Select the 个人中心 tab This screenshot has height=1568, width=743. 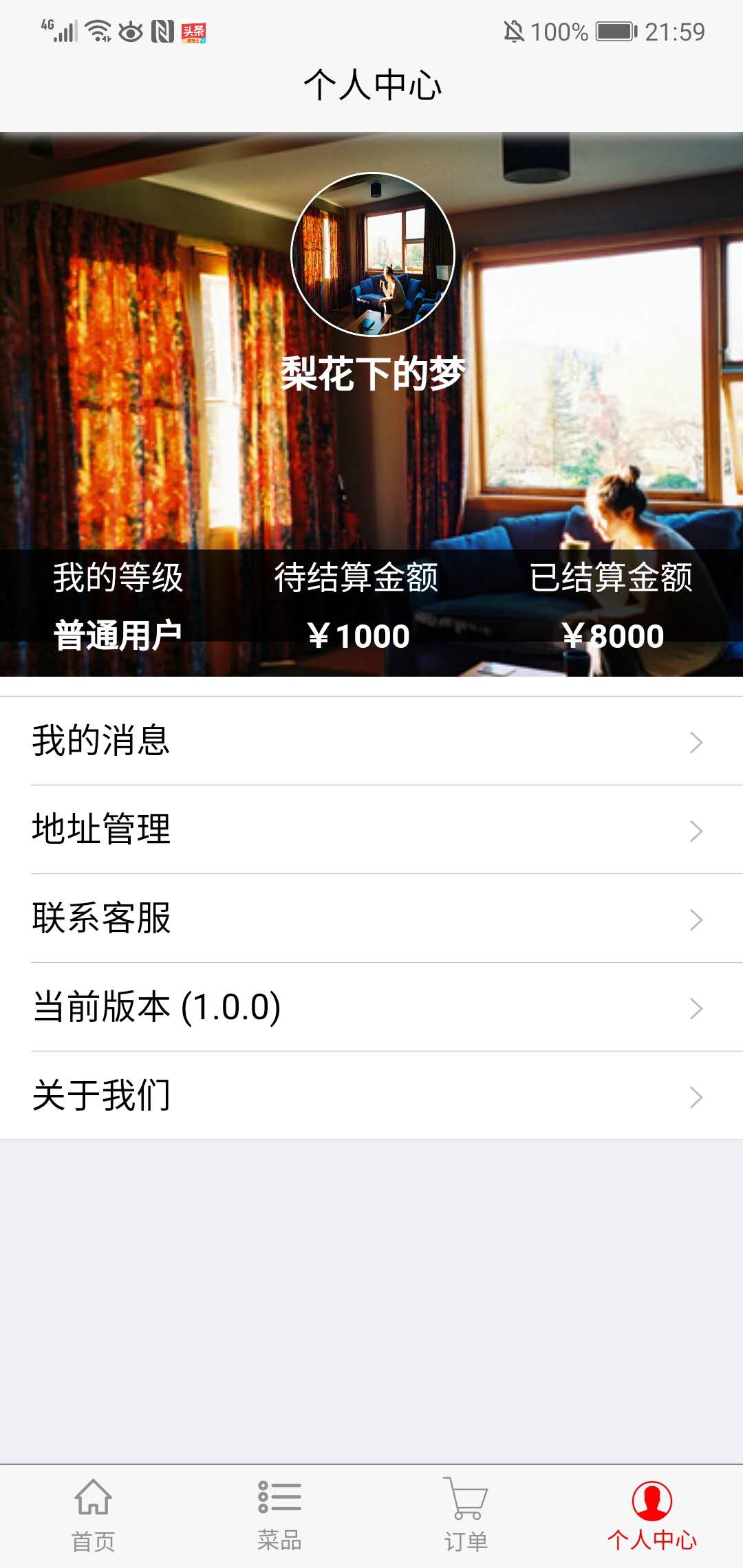[651, 1516]
